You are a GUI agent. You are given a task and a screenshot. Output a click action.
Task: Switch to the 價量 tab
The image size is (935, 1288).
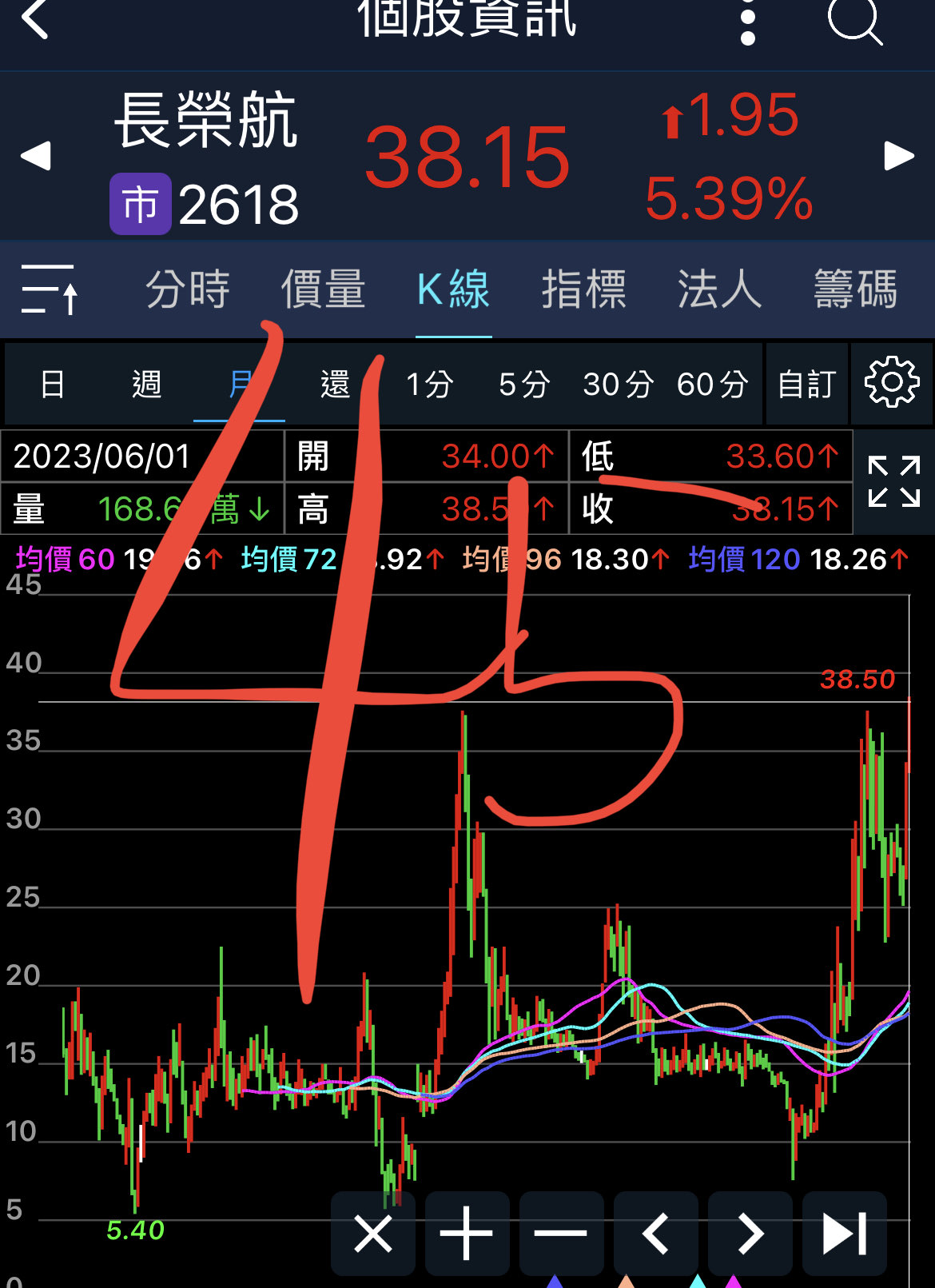(x=323, y=289)
